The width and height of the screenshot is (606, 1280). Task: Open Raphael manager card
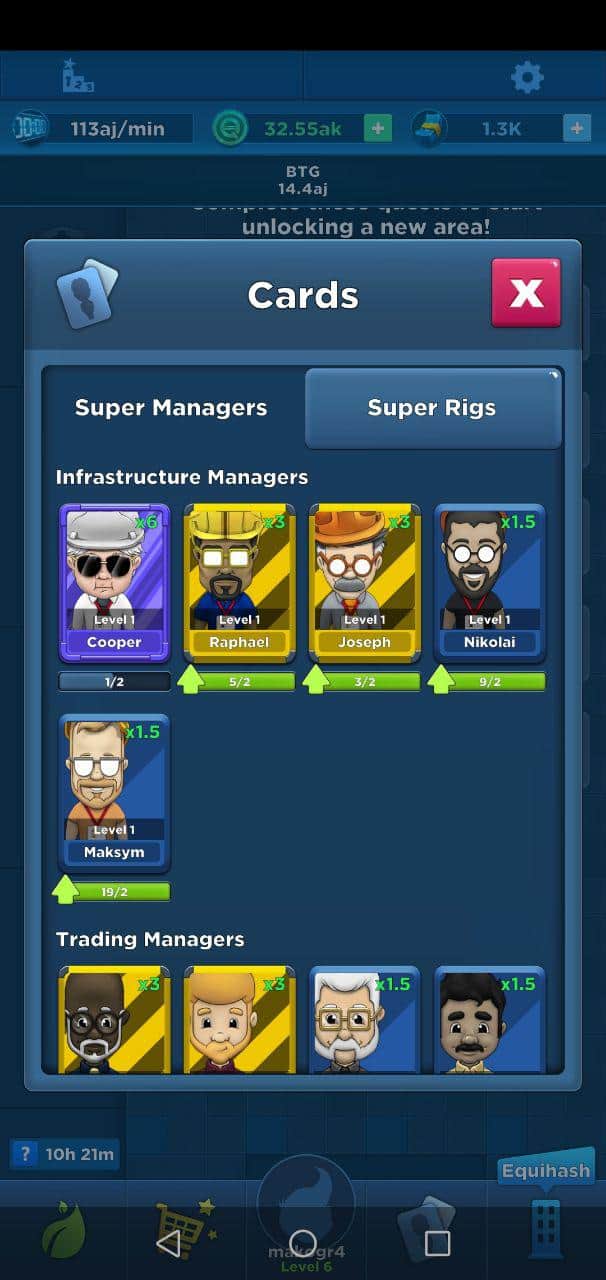[x=239, y=582]
